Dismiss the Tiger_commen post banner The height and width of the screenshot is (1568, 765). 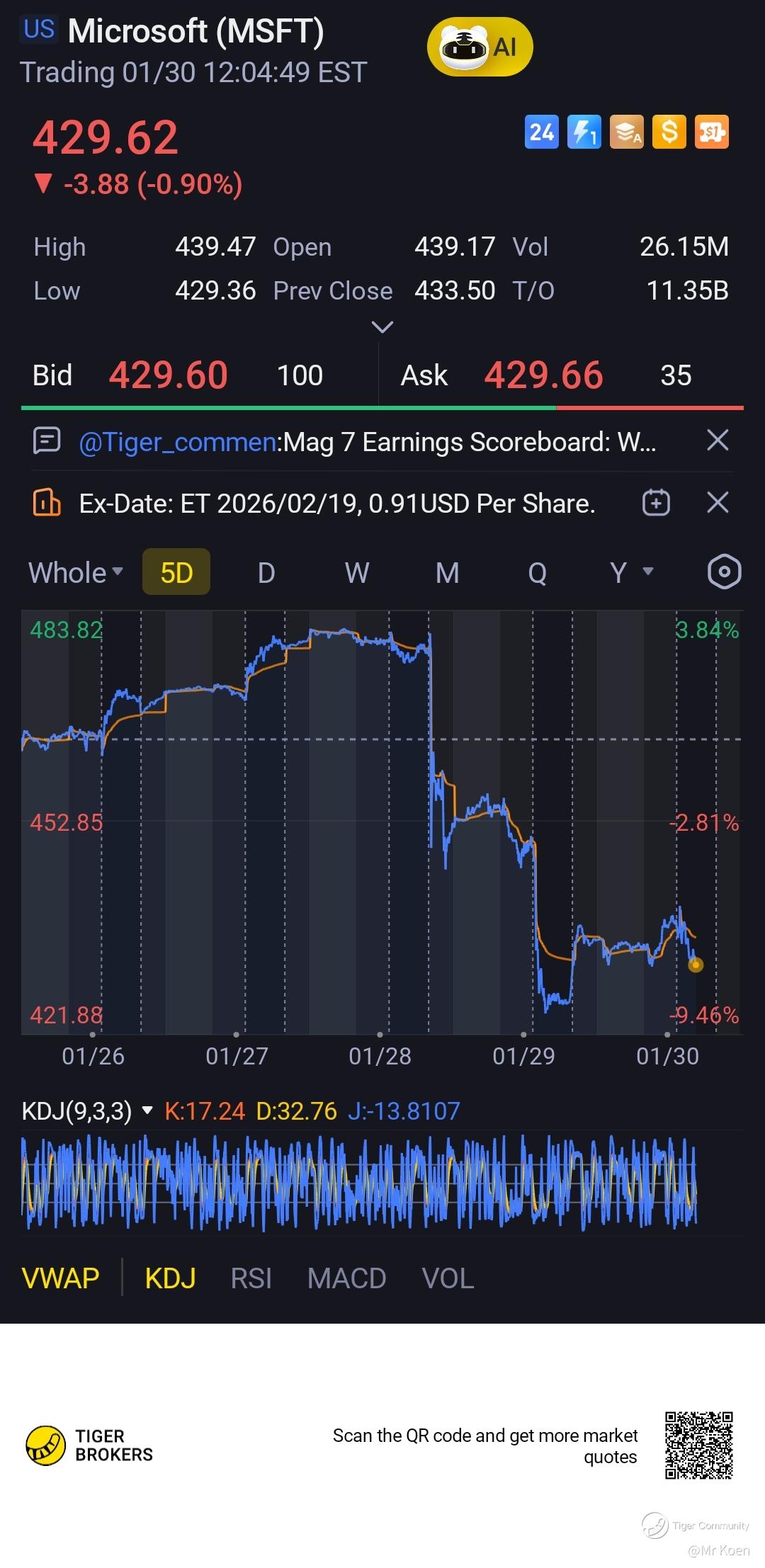[x=718, y=441]
